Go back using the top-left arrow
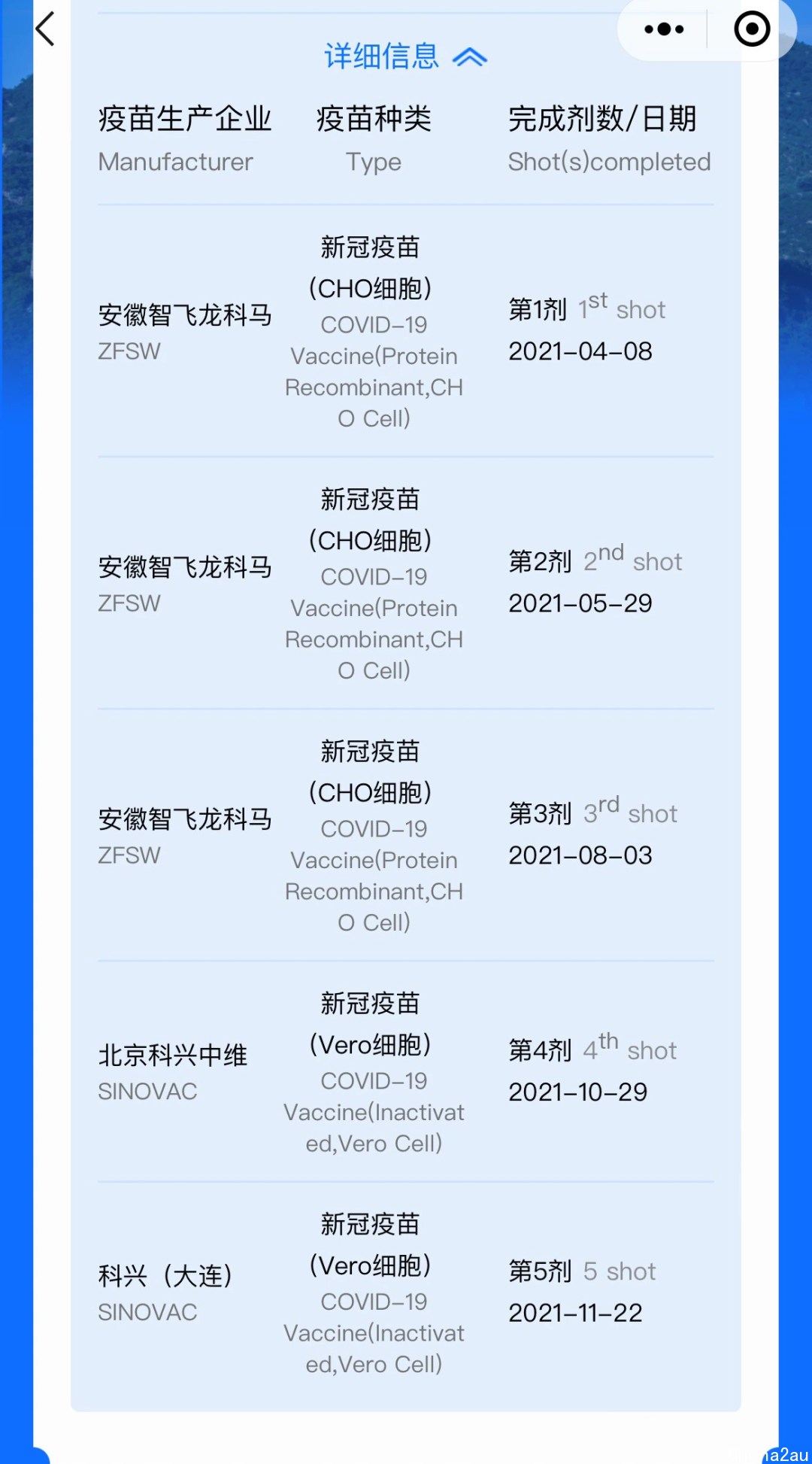Image resolution: width=812 pixels, height=1464 pixels. point(45,29)
